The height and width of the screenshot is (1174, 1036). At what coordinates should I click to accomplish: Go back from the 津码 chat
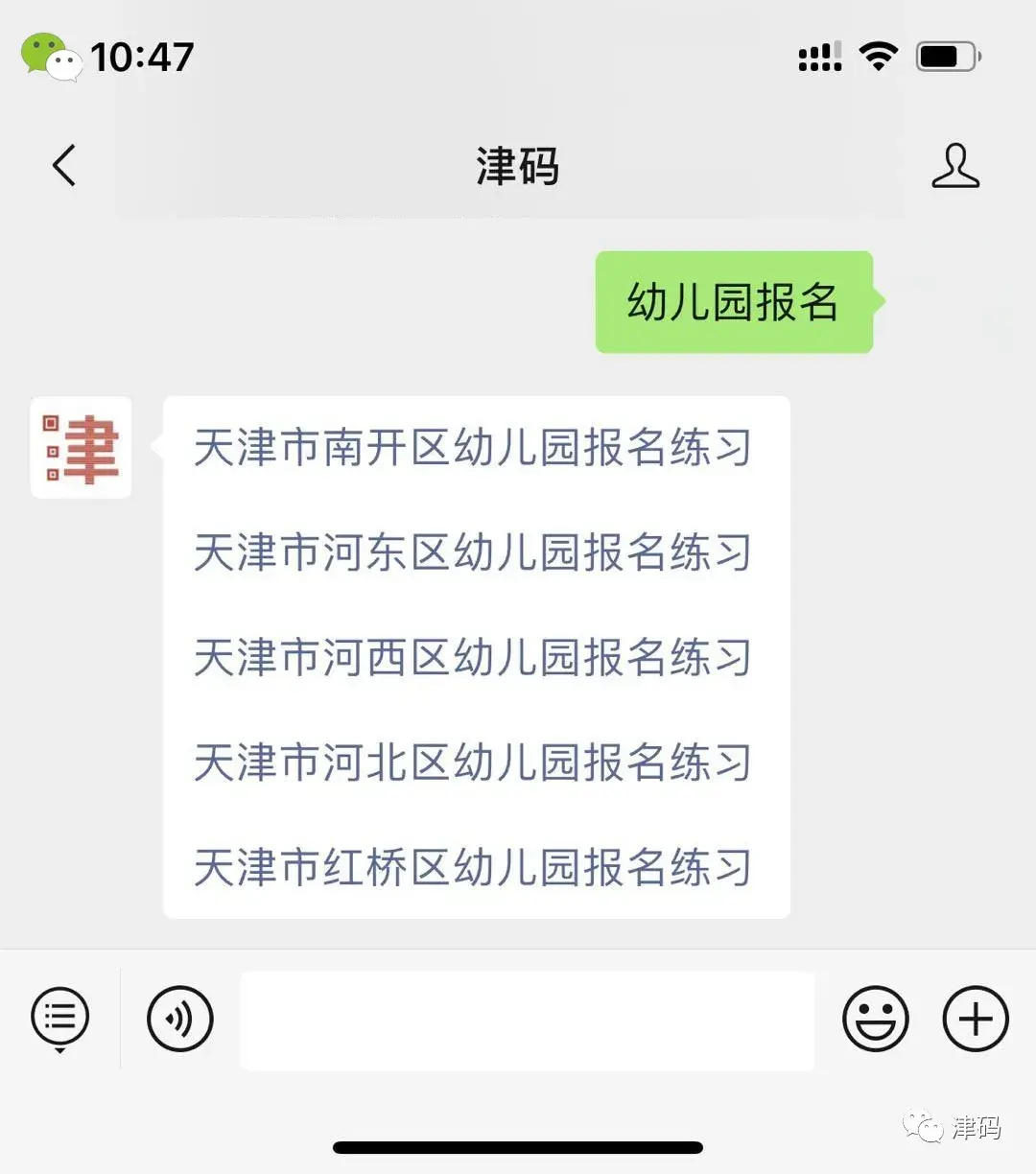coord(64,165)
